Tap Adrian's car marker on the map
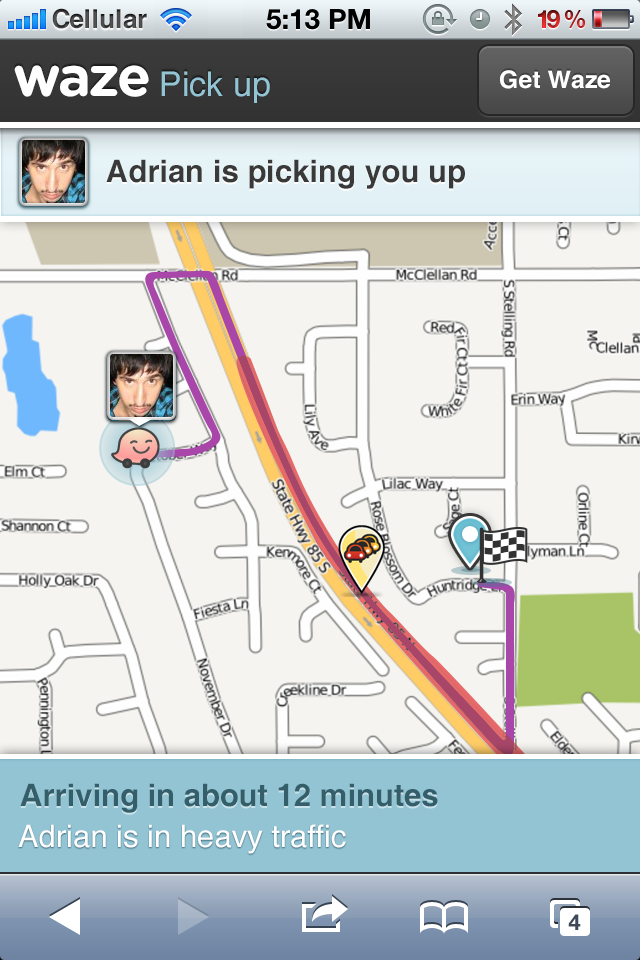Viewport: 640px width, 960px height. [x=136, y=448]
